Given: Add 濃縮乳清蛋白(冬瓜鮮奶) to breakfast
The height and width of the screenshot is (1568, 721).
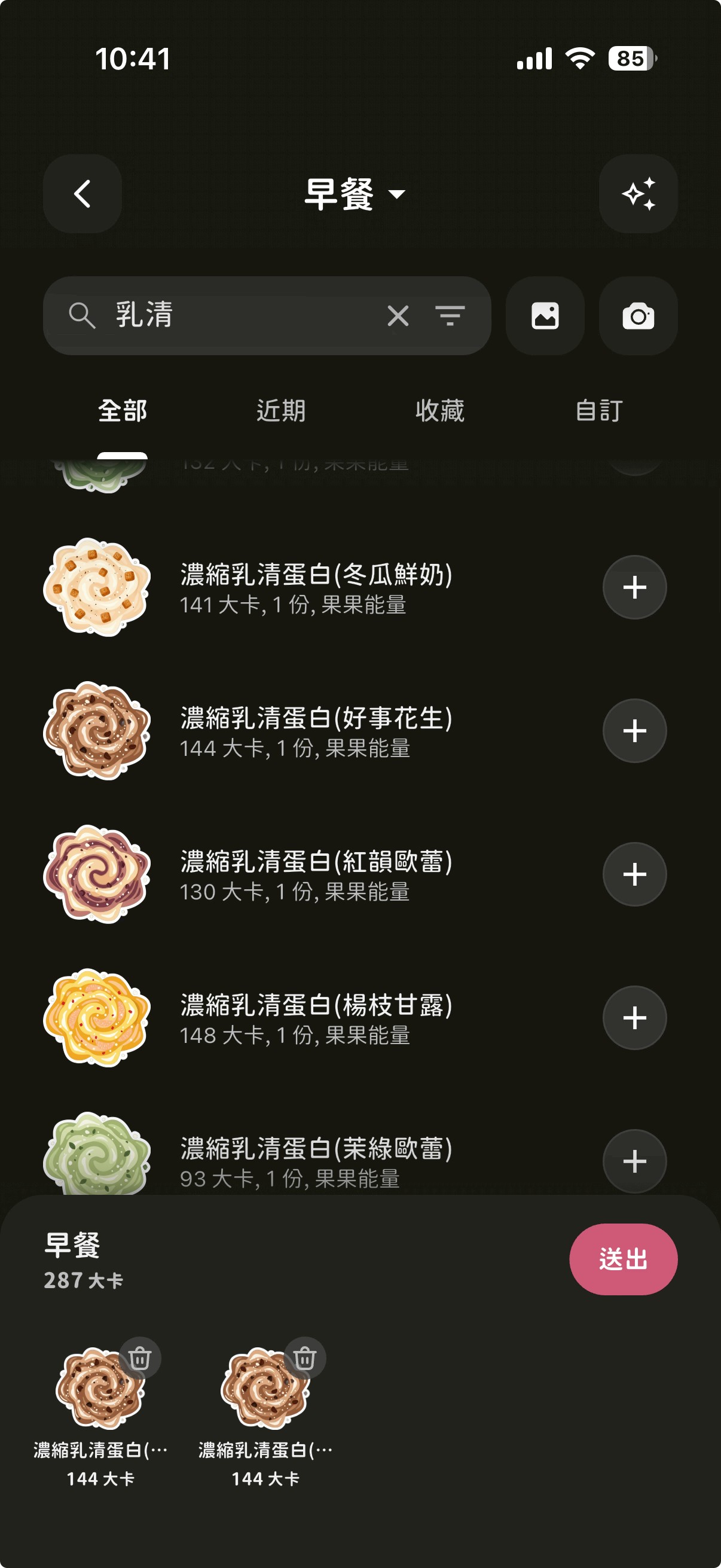Looking at the screenshot, I should (x=634, y=587).
